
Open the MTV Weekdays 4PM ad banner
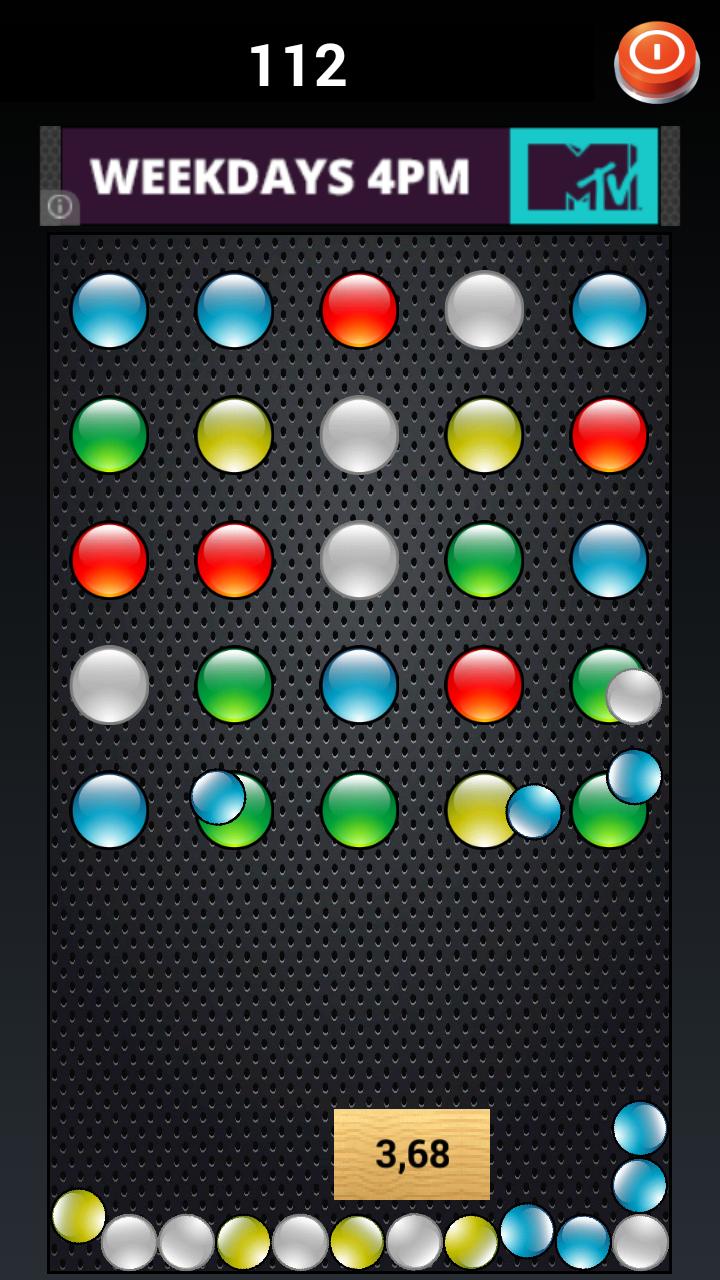[360, 176]
